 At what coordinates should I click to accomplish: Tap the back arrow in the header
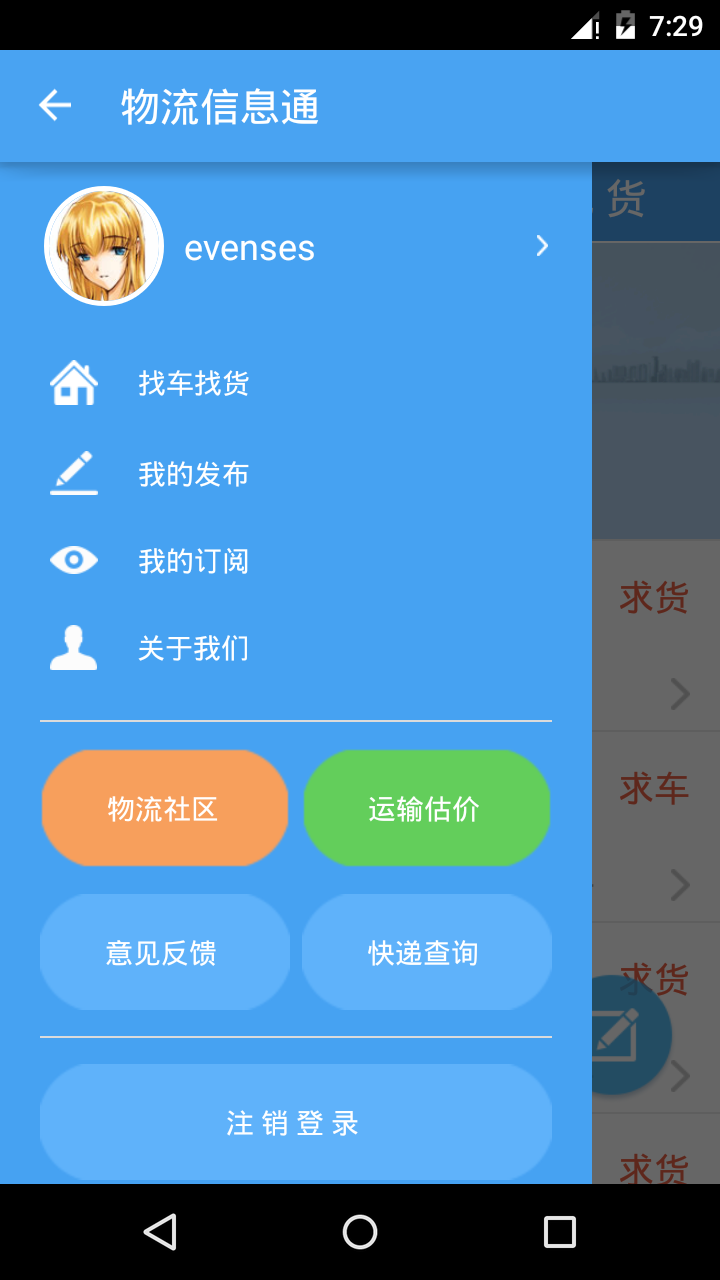55,106
